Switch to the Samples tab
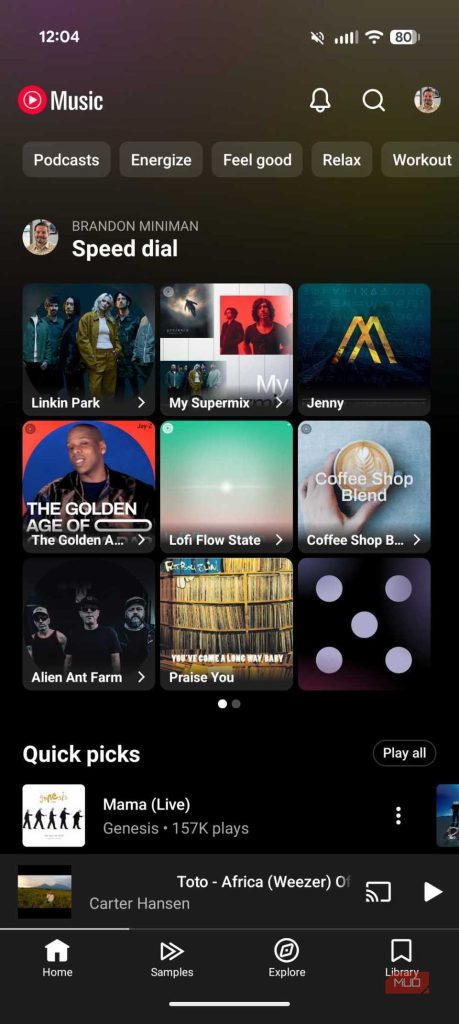The height and width of the screenshot is (1024, 459). (172, 958)
